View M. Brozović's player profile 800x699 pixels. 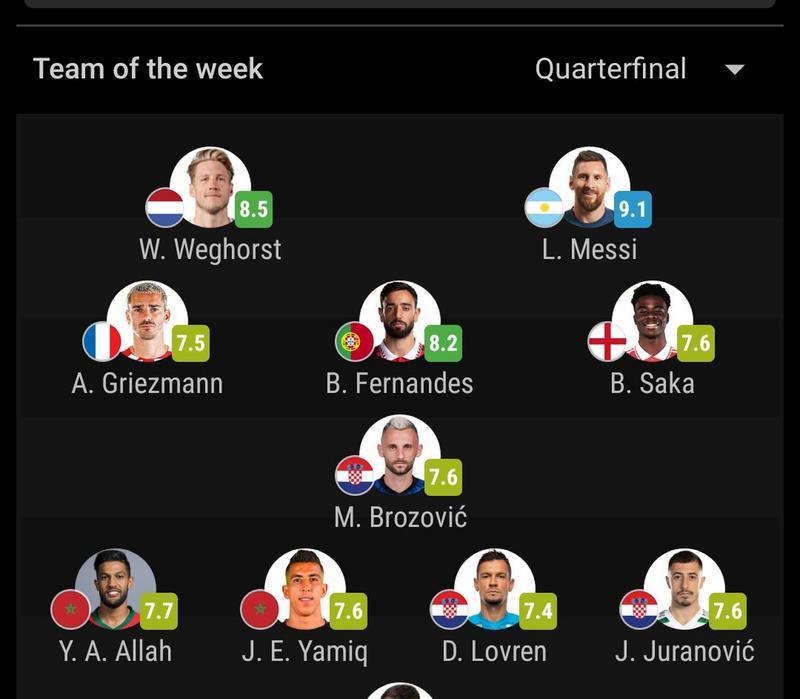coord(399,457)
